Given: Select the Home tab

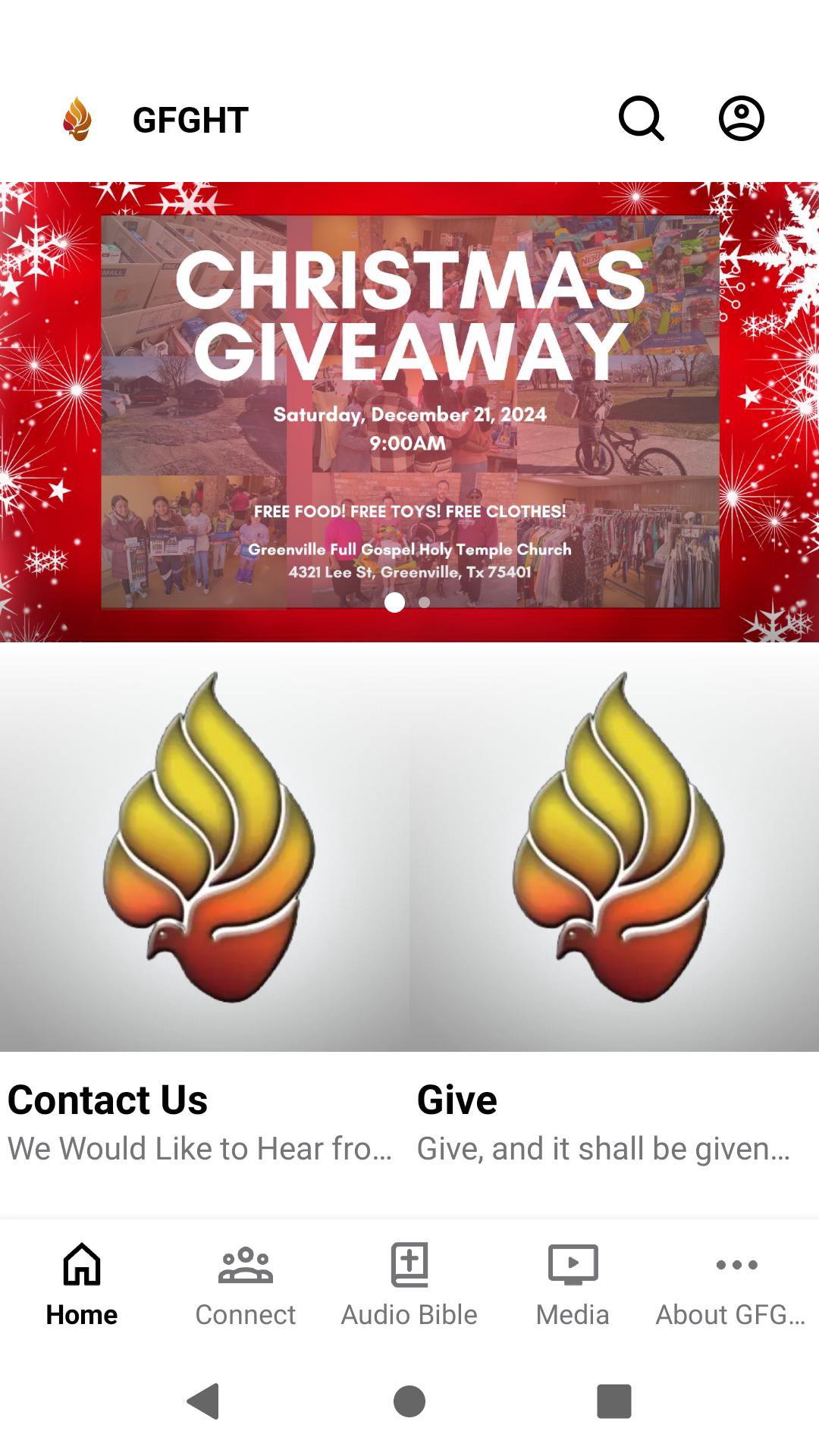Looking at the screenshot, I should pyautogui.click(x=82, y=1282).
